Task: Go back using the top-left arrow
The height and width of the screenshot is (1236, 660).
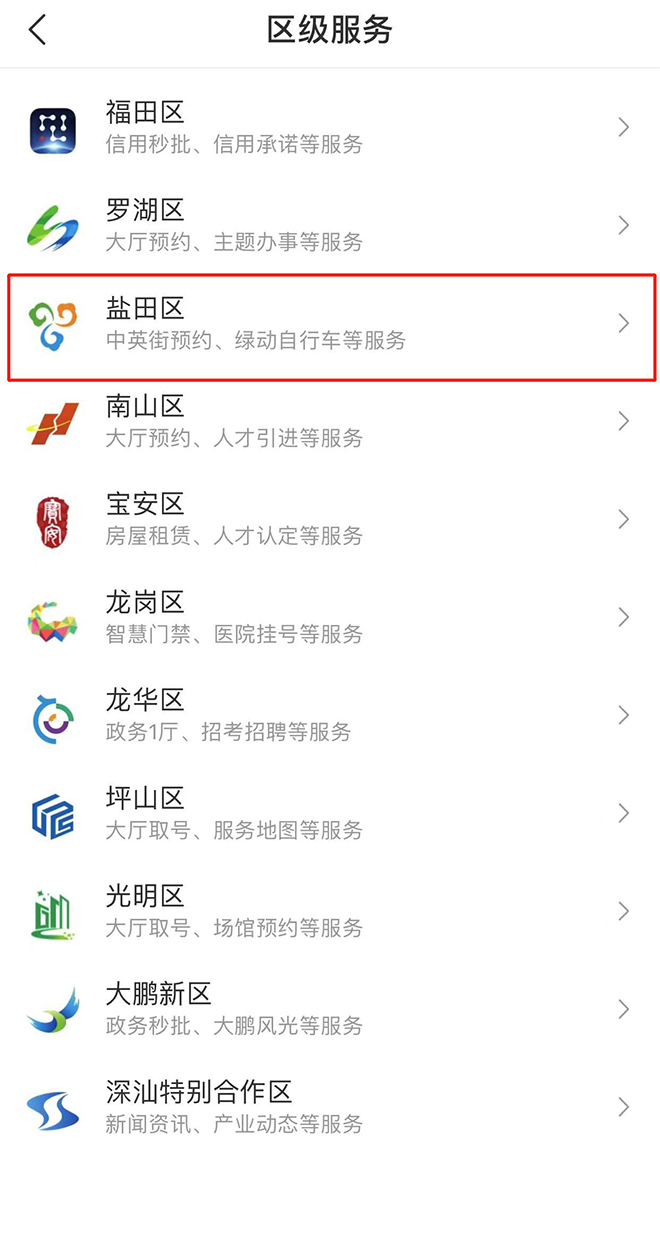Action: click(37, 31)
